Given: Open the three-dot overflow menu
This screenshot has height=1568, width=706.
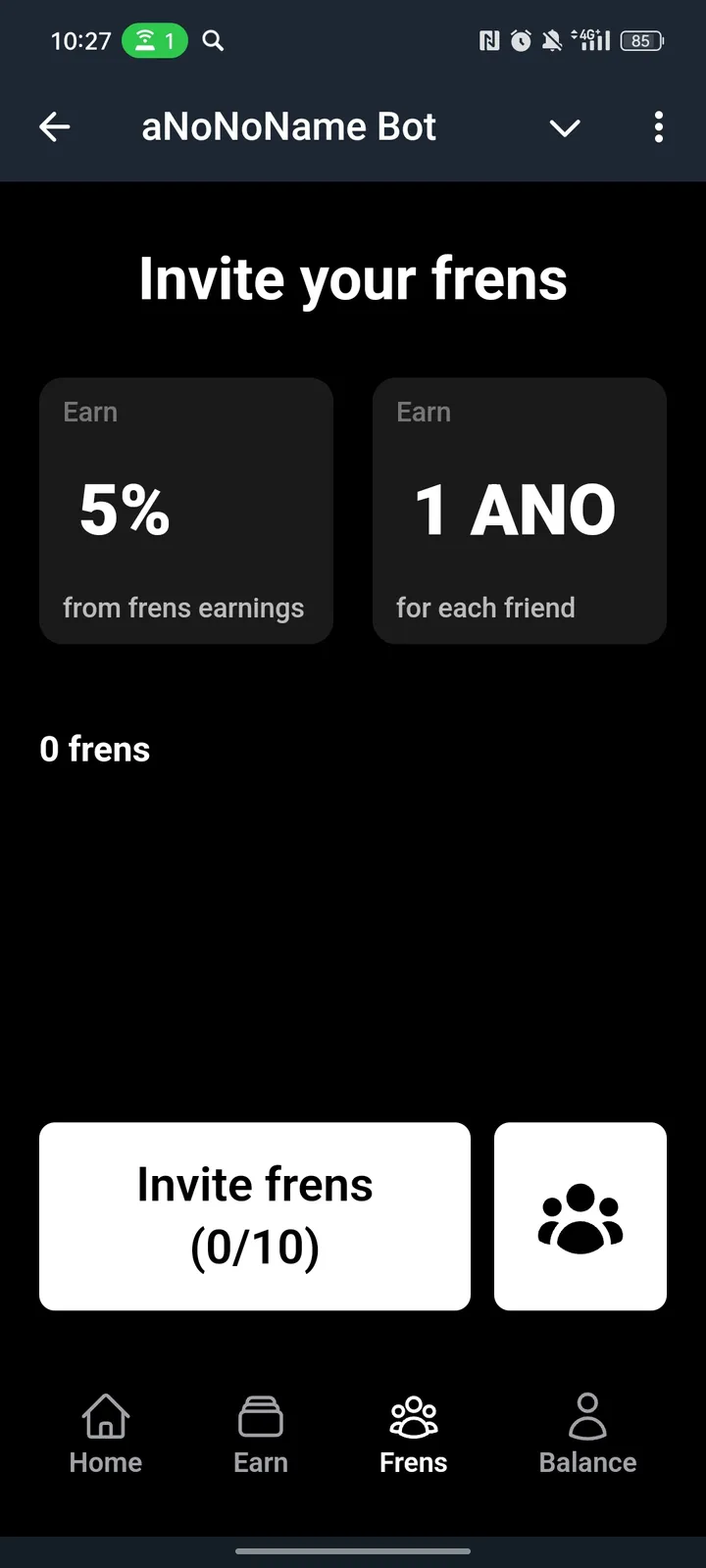Looking at the screenshot, I should point(658,127).
